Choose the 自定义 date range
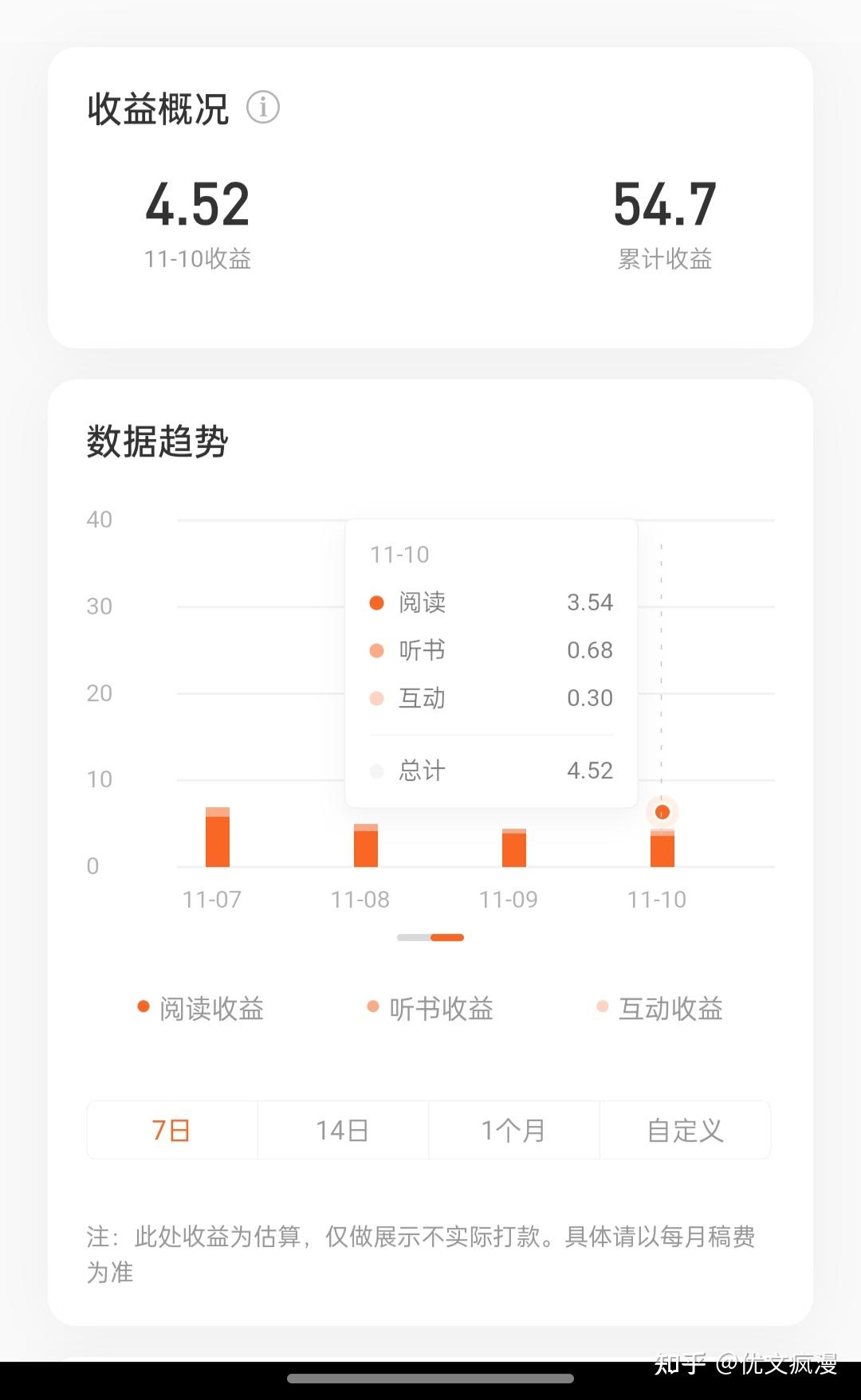The height and width of the screenshot is (1400, 861). coord(685,1130)
